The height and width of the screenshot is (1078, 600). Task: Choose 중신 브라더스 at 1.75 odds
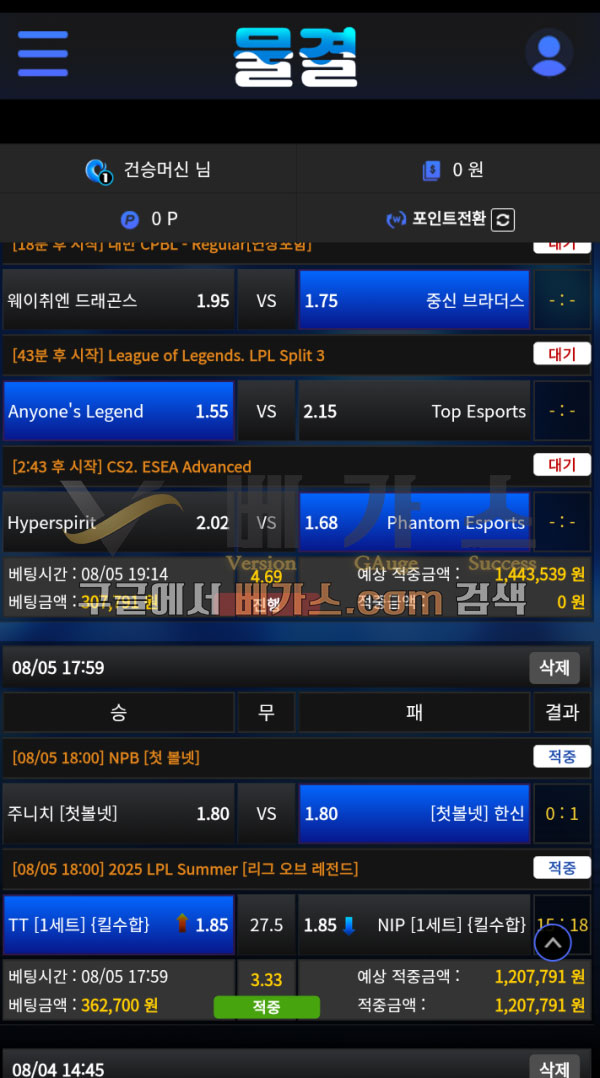tap(414, 300)
